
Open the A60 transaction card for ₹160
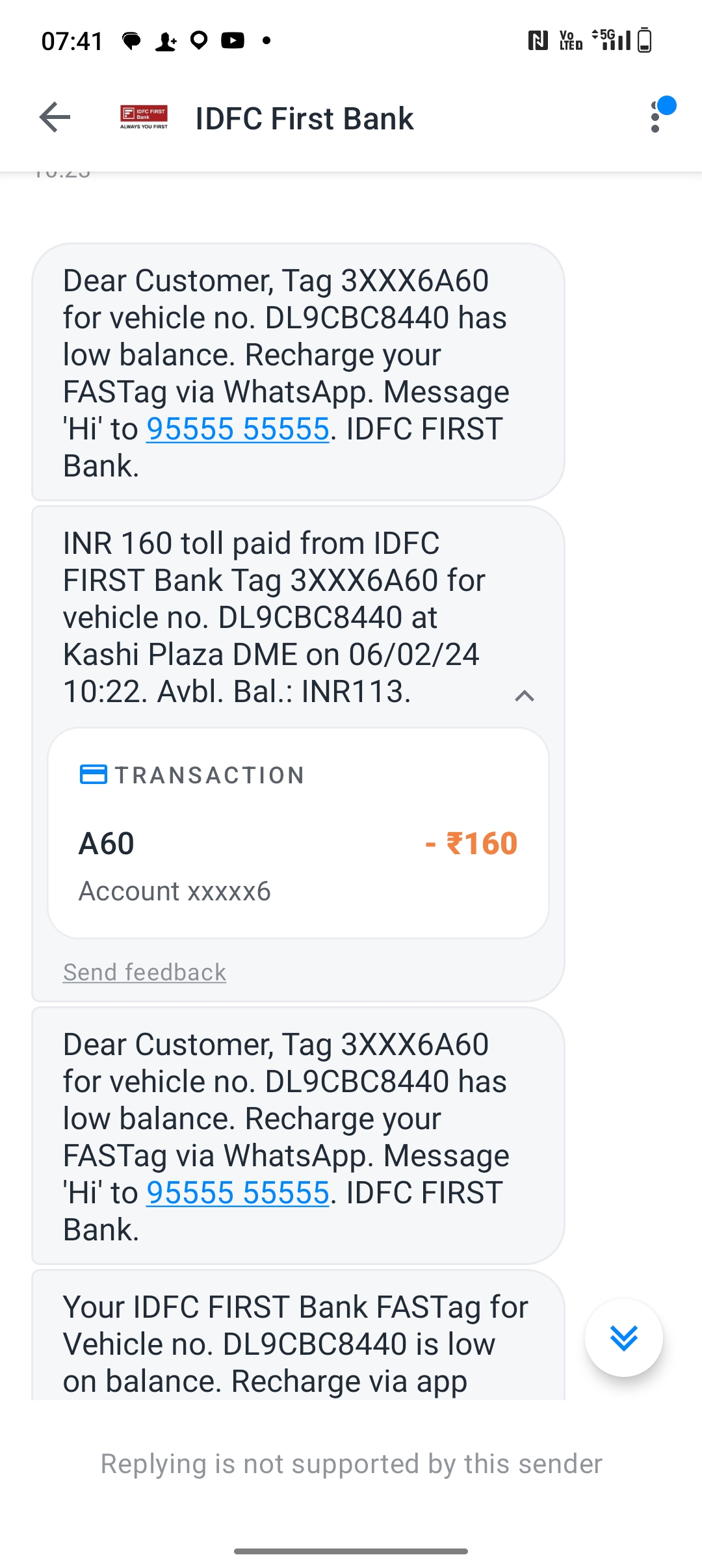coord(298,833)
